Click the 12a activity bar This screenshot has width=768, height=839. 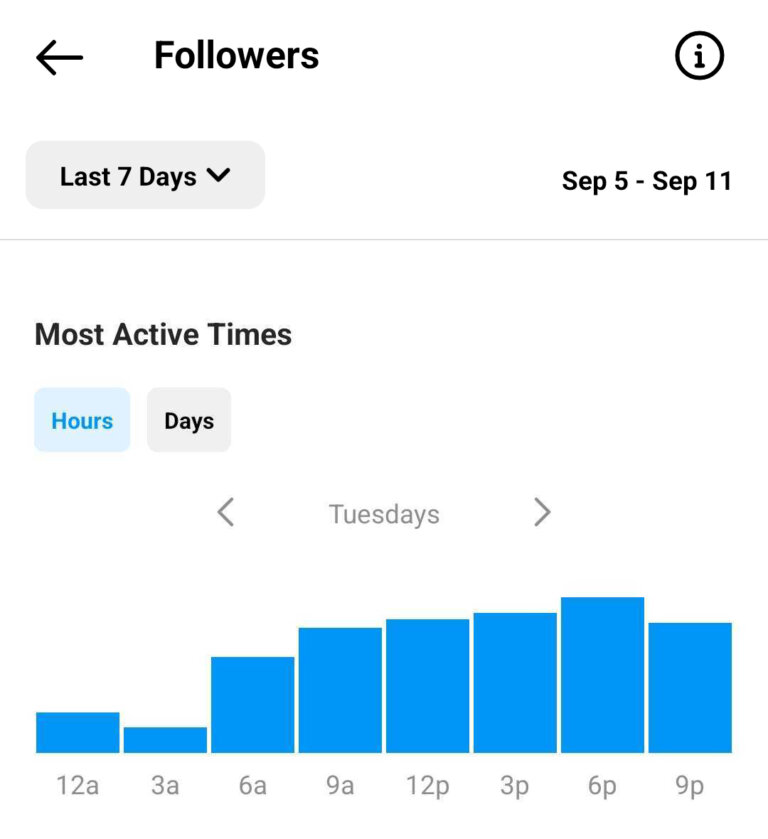[76, 730]
